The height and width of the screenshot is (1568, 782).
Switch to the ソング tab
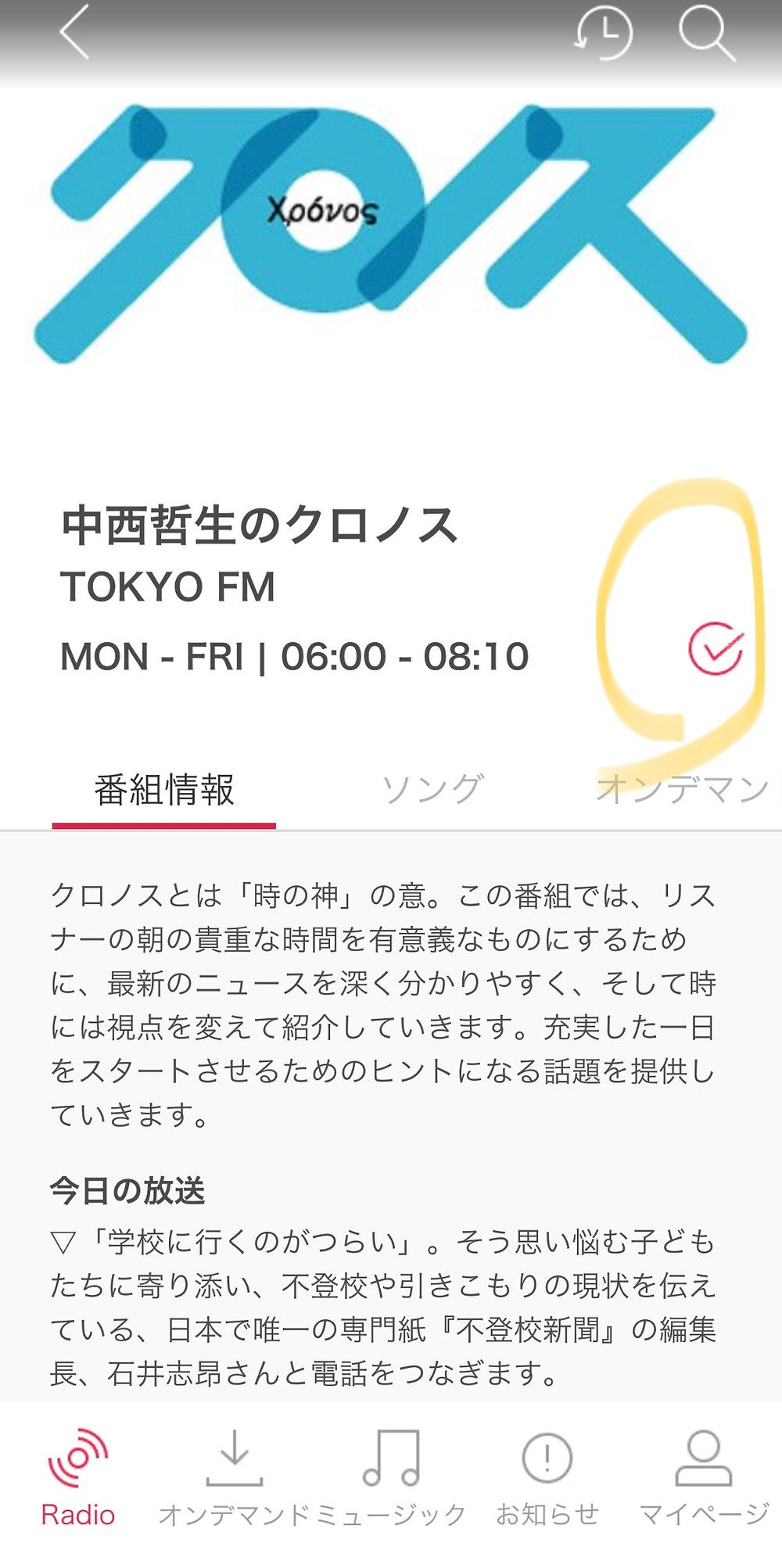(432, 789)
